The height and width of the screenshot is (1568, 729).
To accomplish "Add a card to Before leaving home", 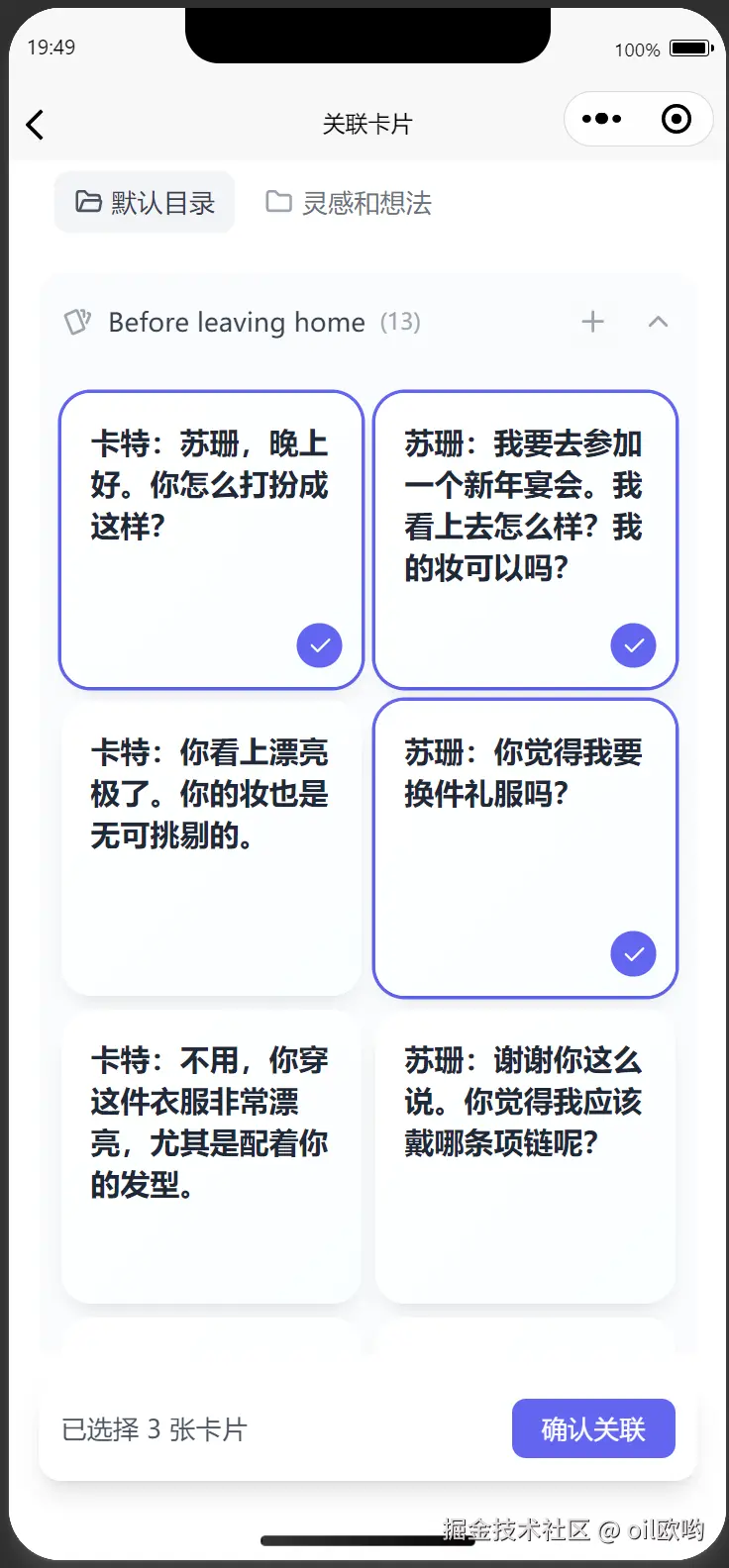I will pyautogui.click(x=592, y=322).
